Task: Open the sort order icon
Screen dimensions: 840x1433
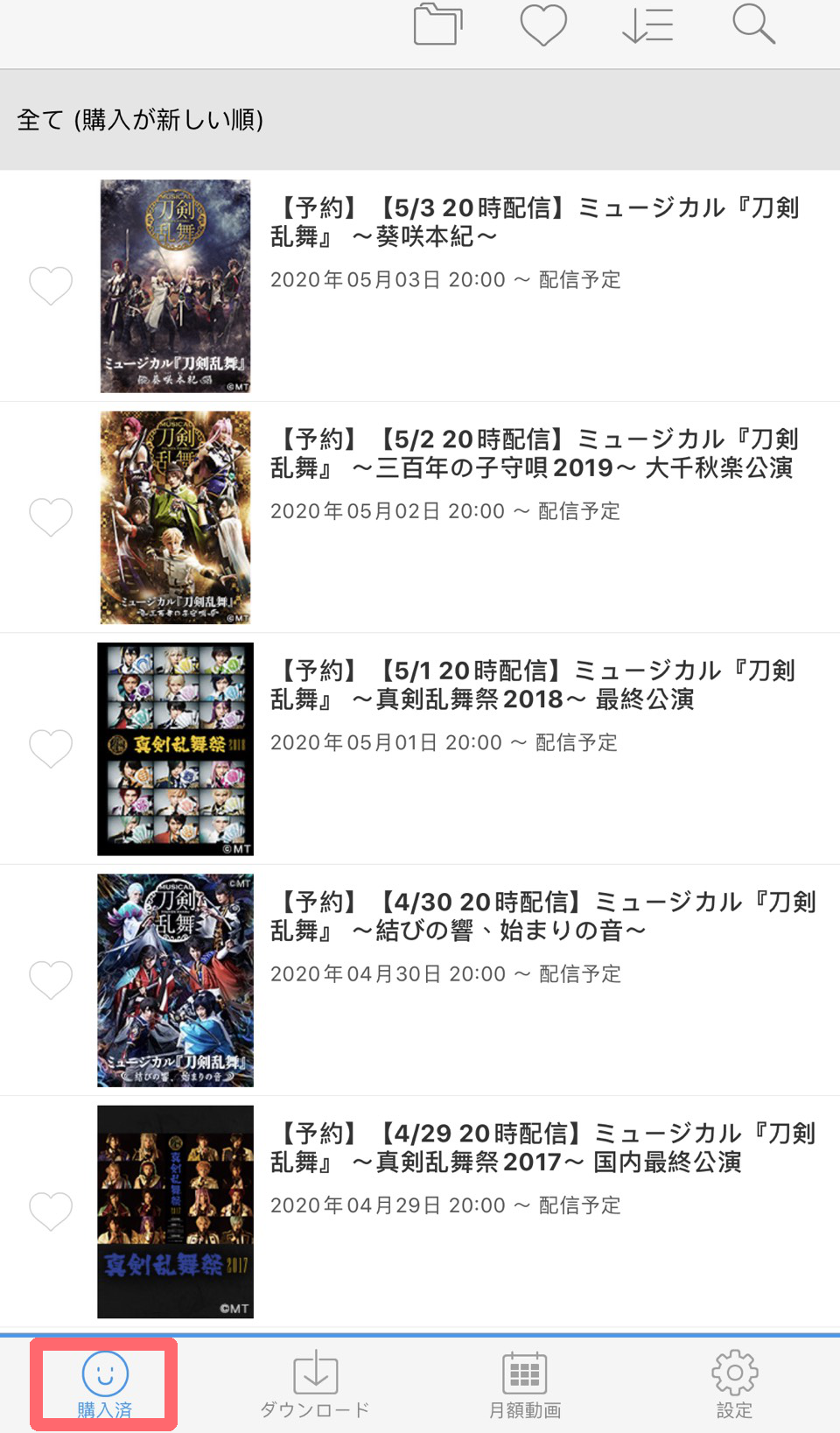Action: [x=647, y=25]
